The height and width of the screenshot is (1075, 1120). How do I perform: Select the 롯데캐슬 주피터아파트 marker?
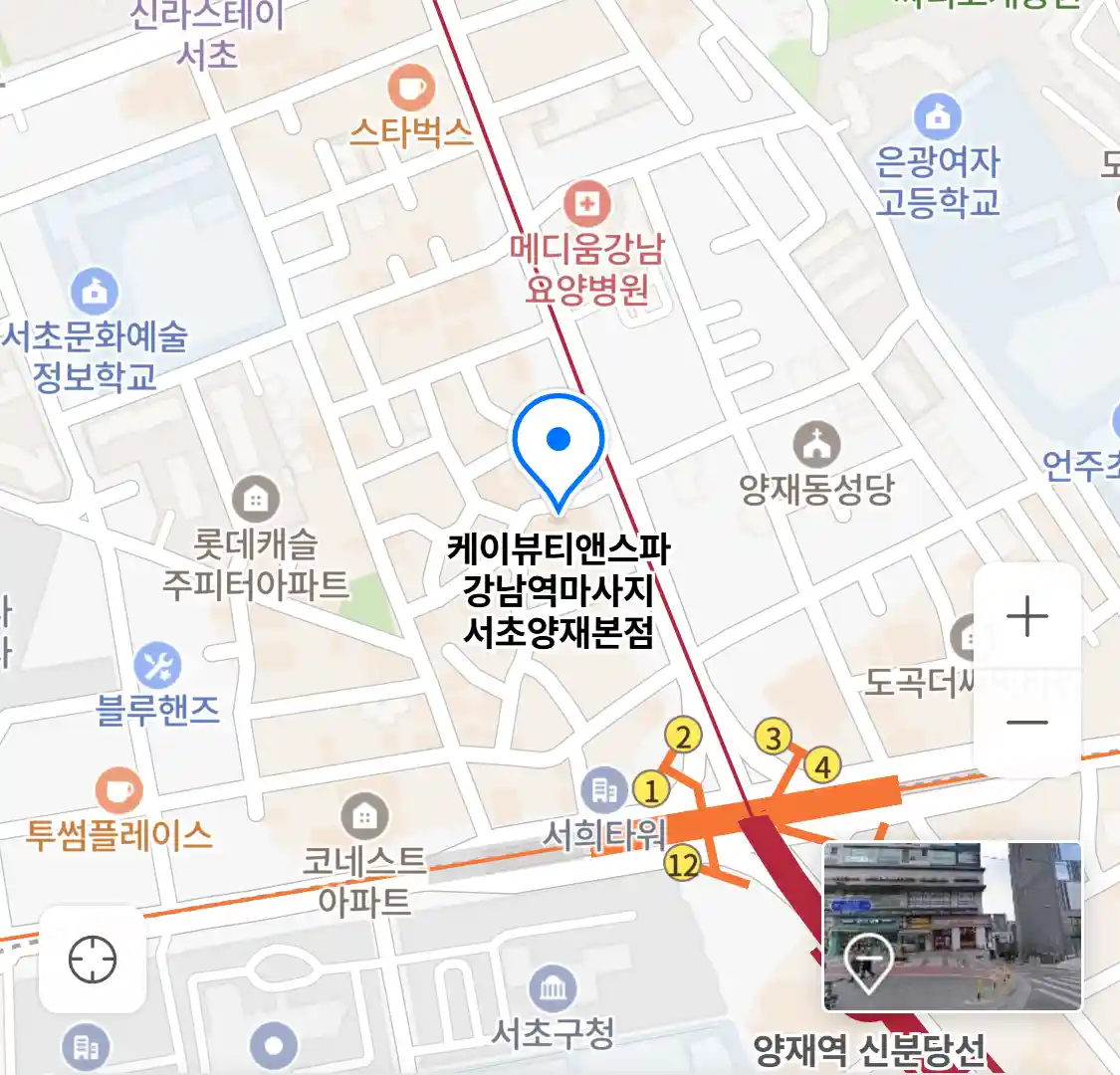pos(256,498)
